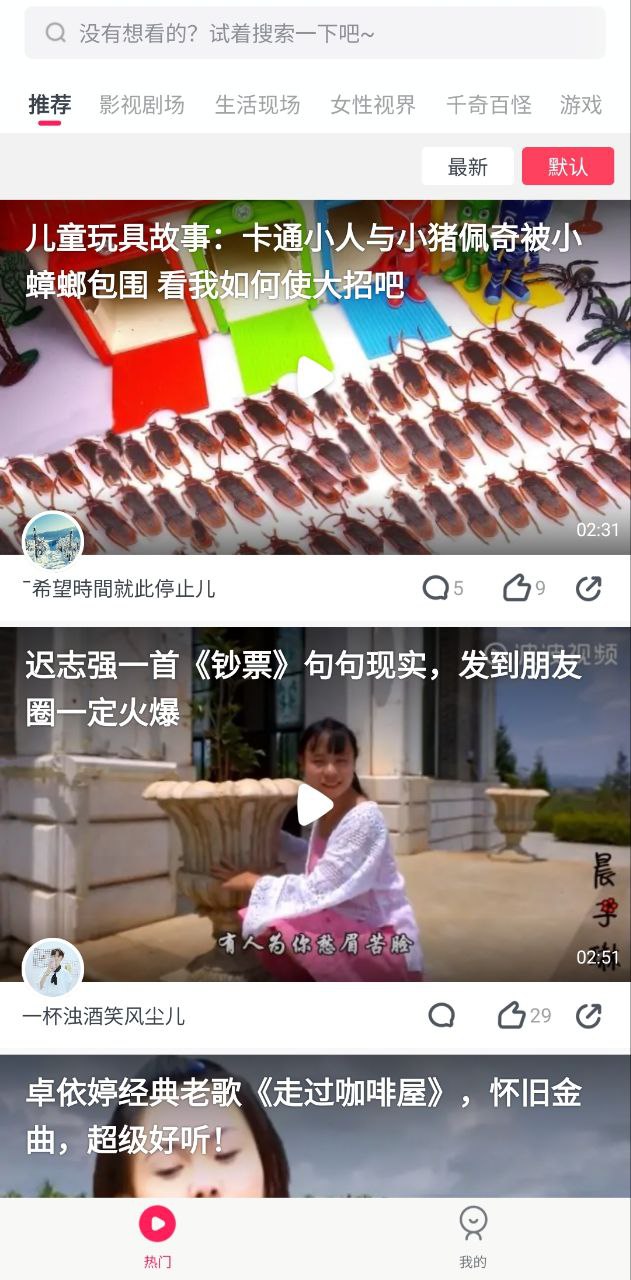Share the 迟志强《钞票》 video
Image resolution: width=631 pixels, height=1280 pixels.
click(589, 1016)
